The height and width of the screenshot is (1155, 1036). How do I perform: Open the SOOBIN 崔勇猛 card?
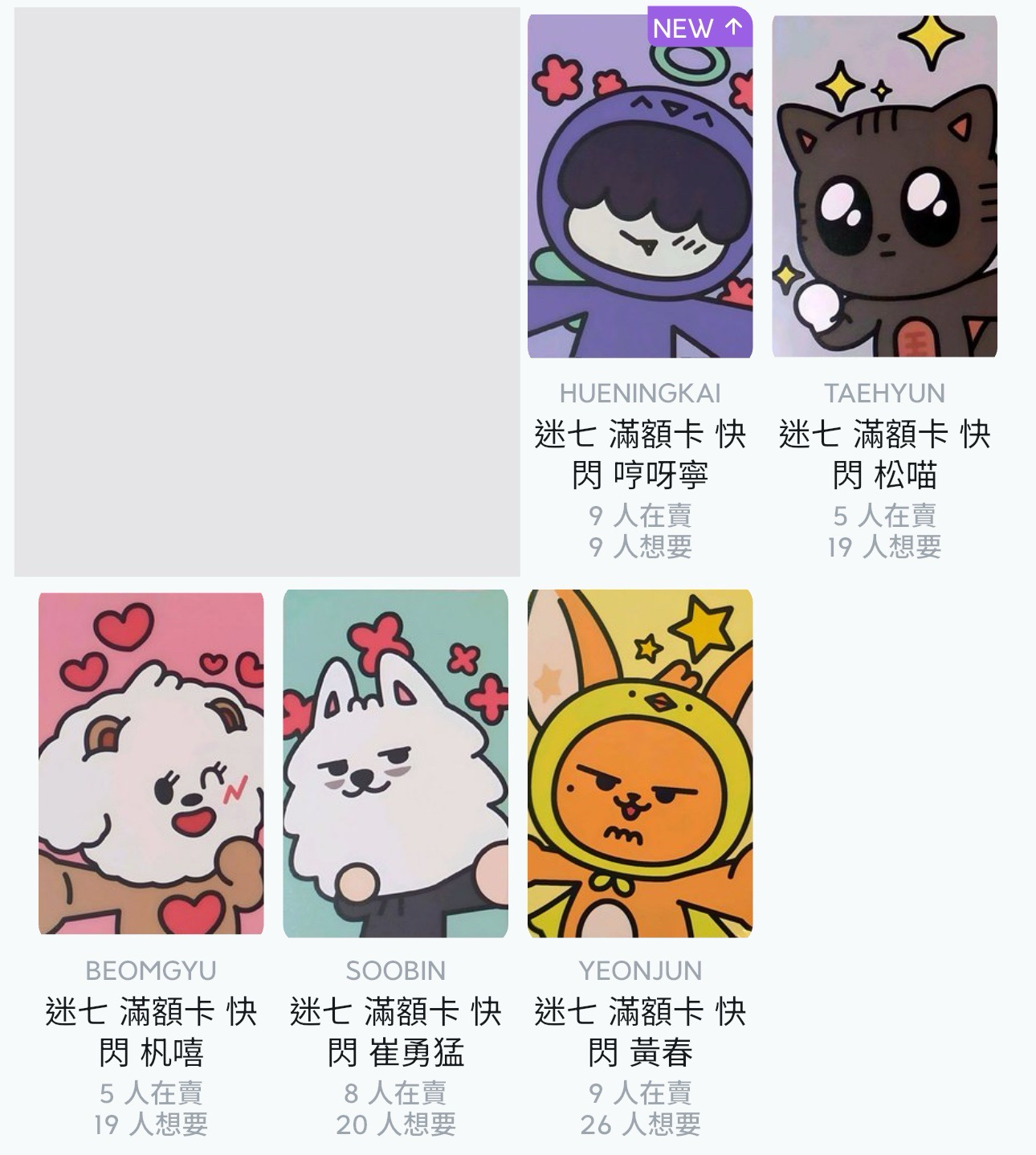[x=395, y=763]
